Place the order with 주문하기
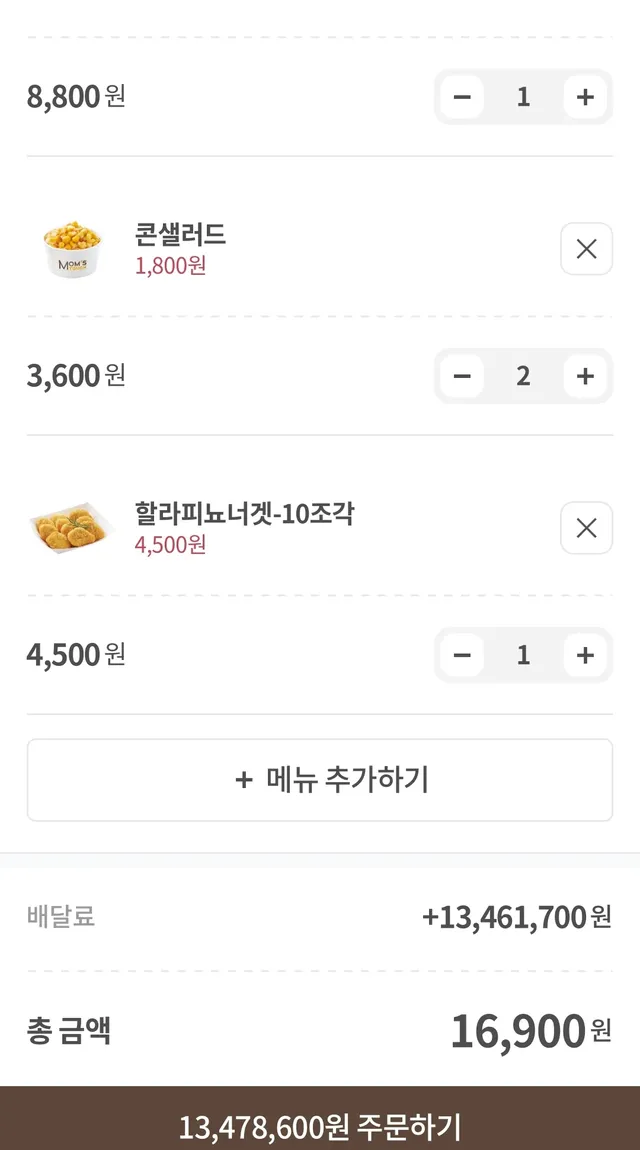Image resolution: width=640 pixels, height=1150 pixels. (x=320, y=1126)
